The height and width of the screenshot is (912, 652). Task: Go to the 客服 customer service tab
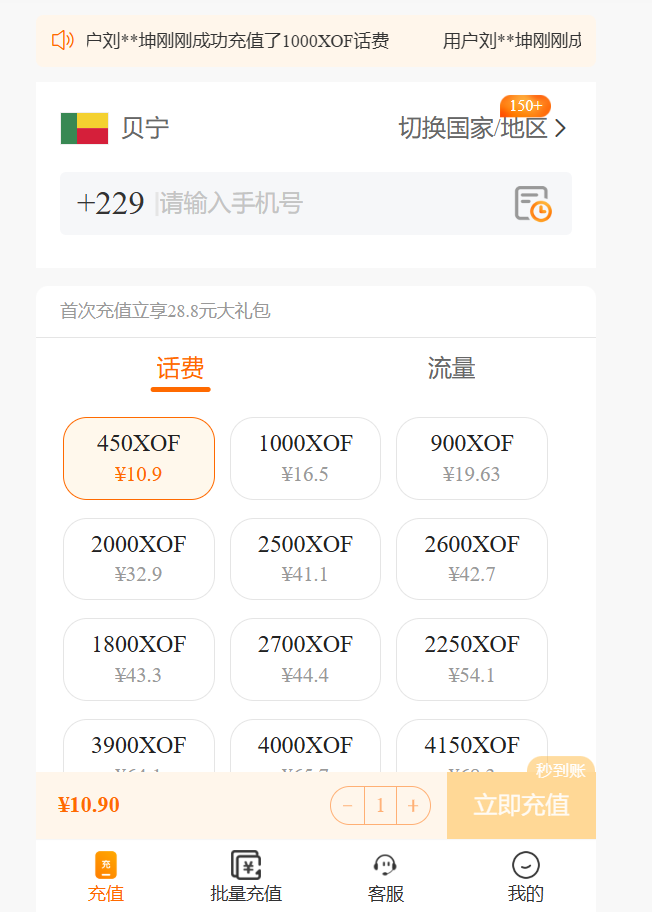click(x=386, y=877)
